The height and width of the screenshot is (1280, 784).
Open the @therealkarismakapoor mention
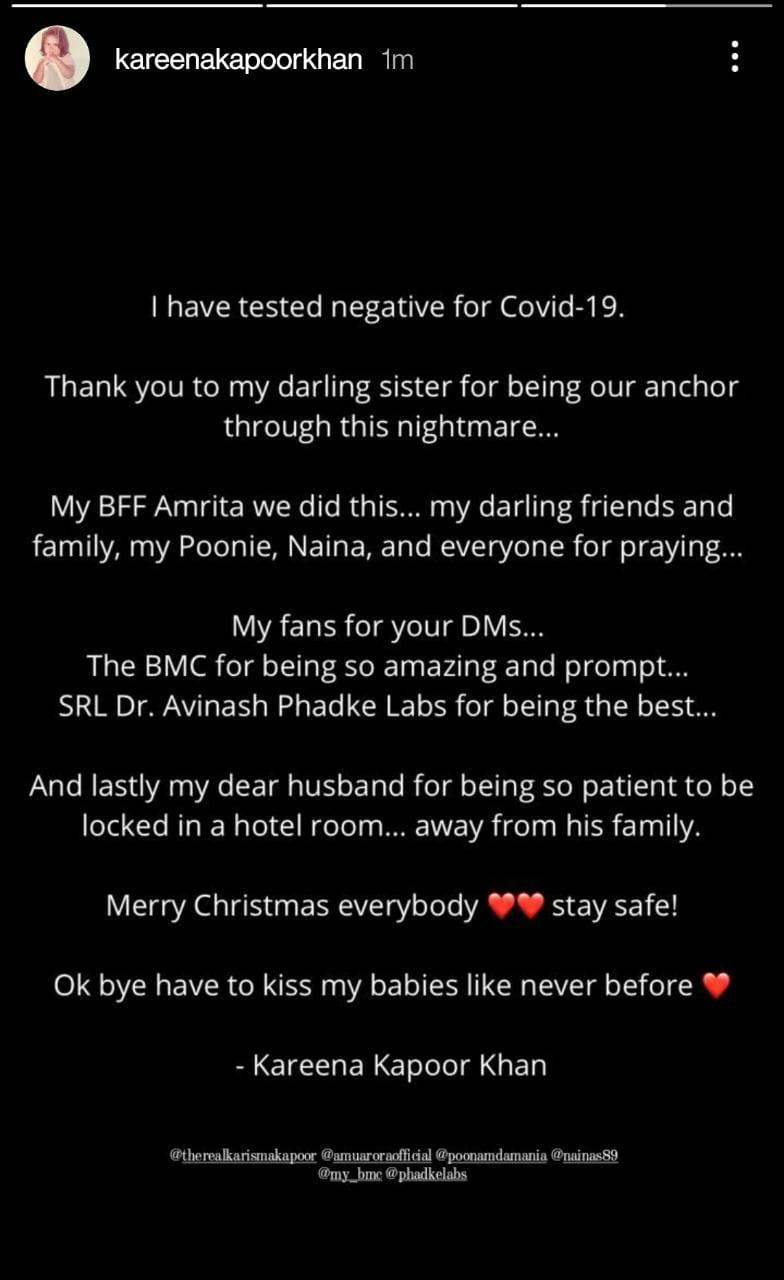[243, 1155]
